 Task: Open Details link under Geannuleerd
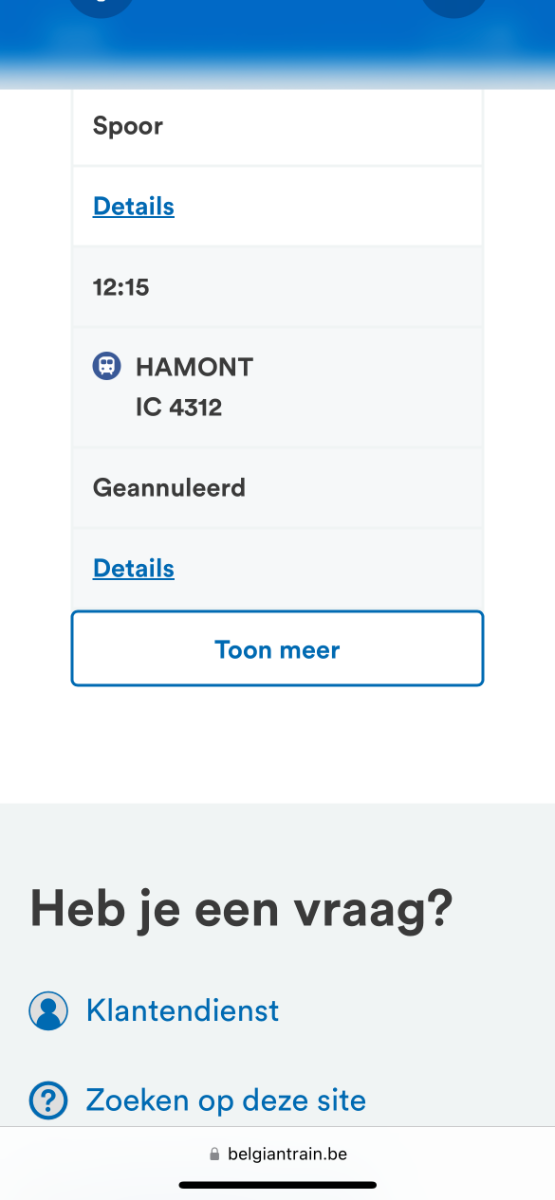[x=133, y=569]
